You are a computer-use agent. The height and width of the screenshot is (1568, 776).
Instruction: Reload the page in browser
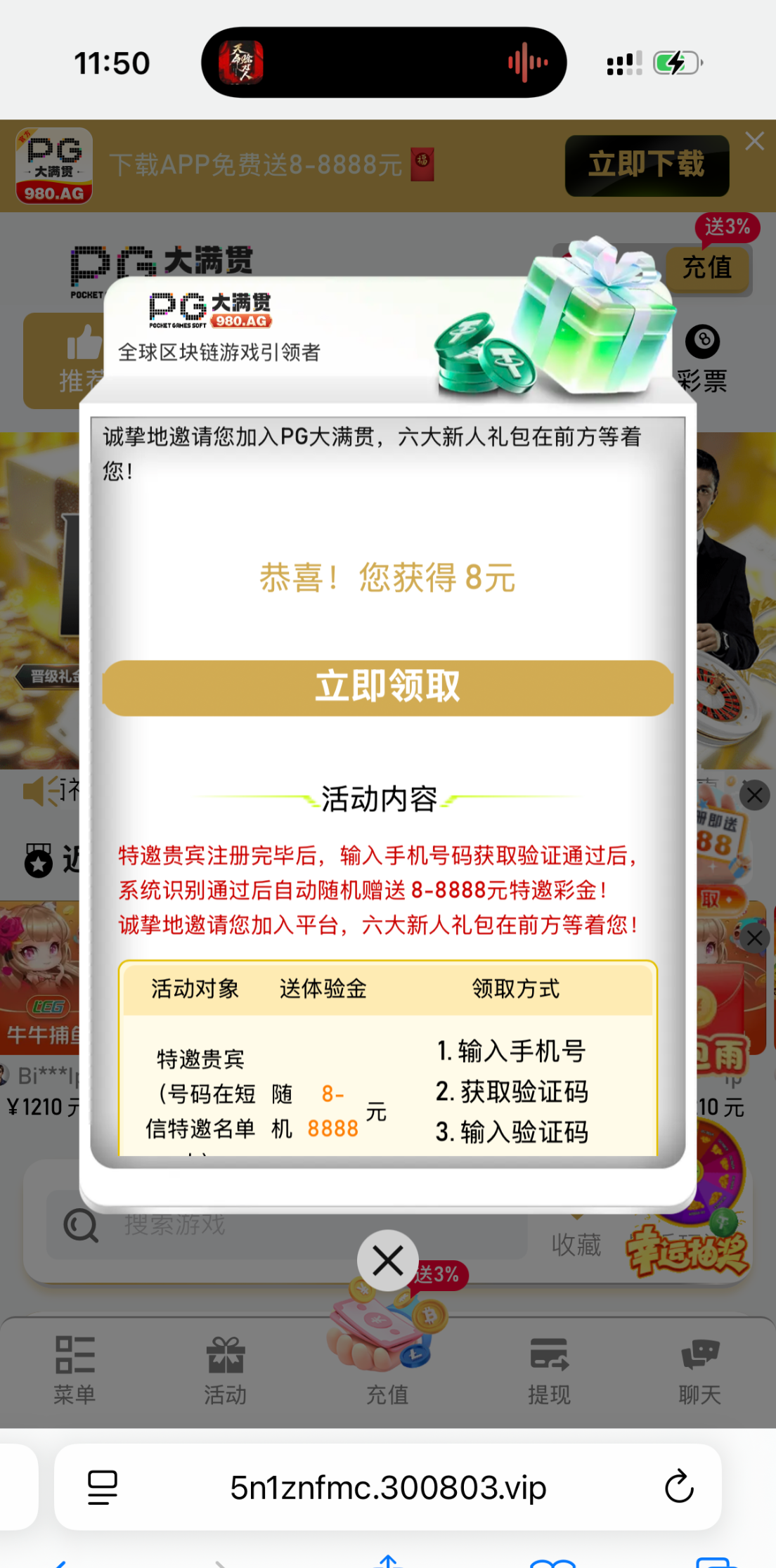coord(679,1486)
